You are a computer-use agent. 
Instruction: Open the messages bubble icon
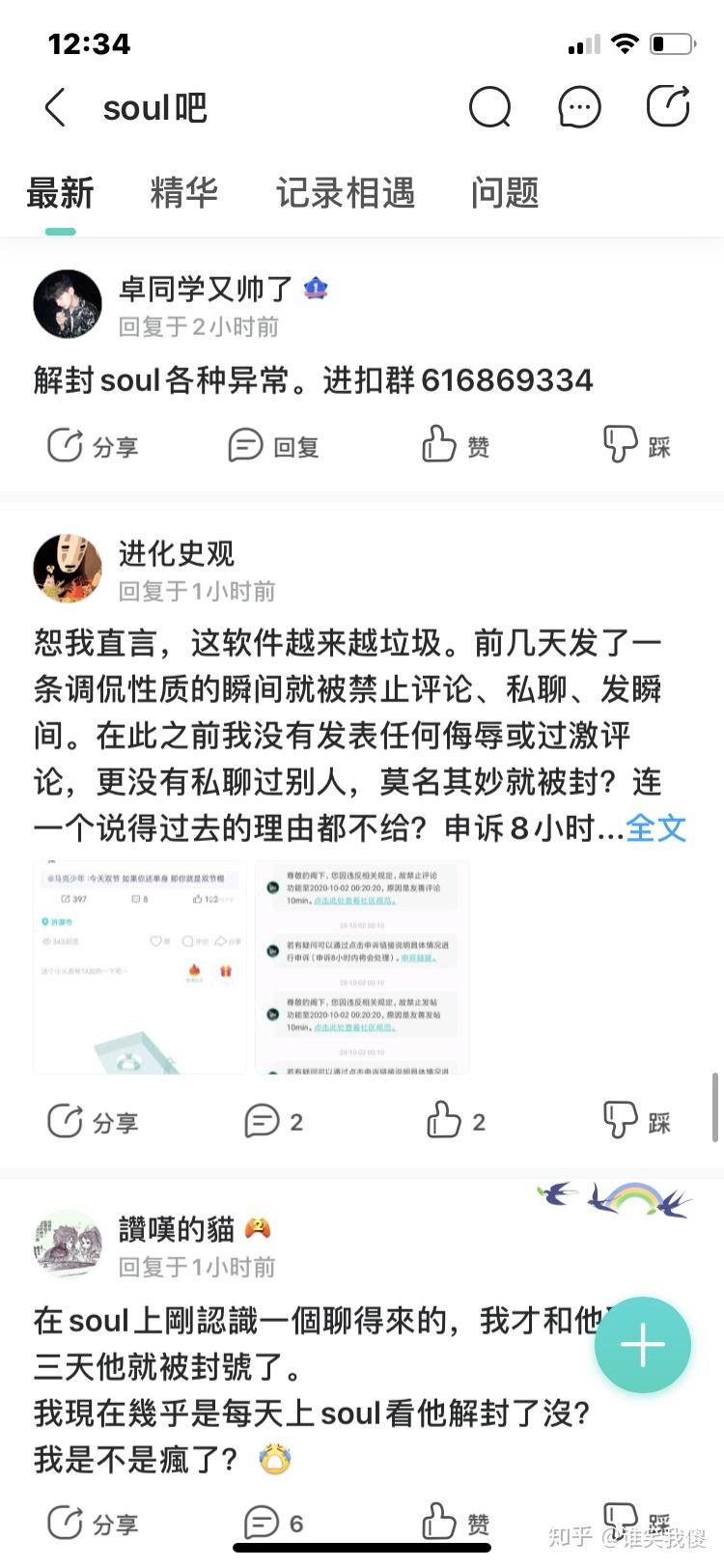(x=579, y=107)
